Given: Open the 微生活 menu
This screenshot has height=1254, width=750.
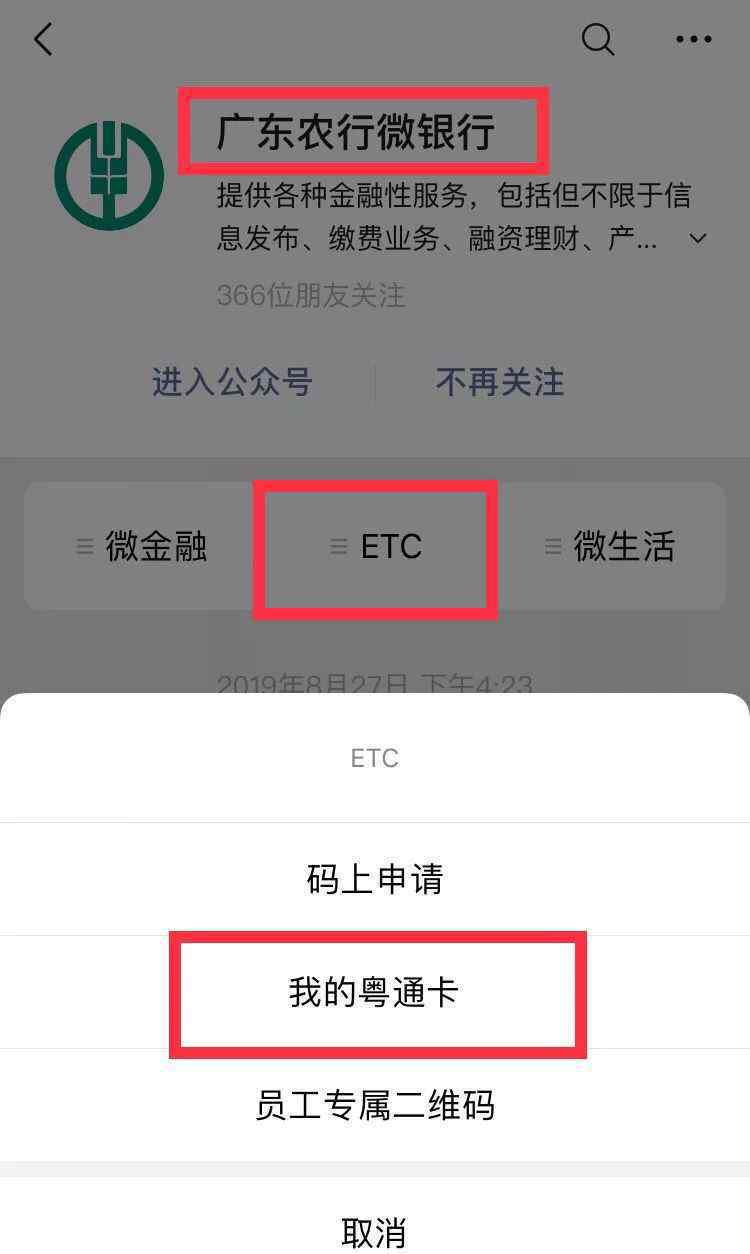Looking at the screenshot, I should coord(610,546).
